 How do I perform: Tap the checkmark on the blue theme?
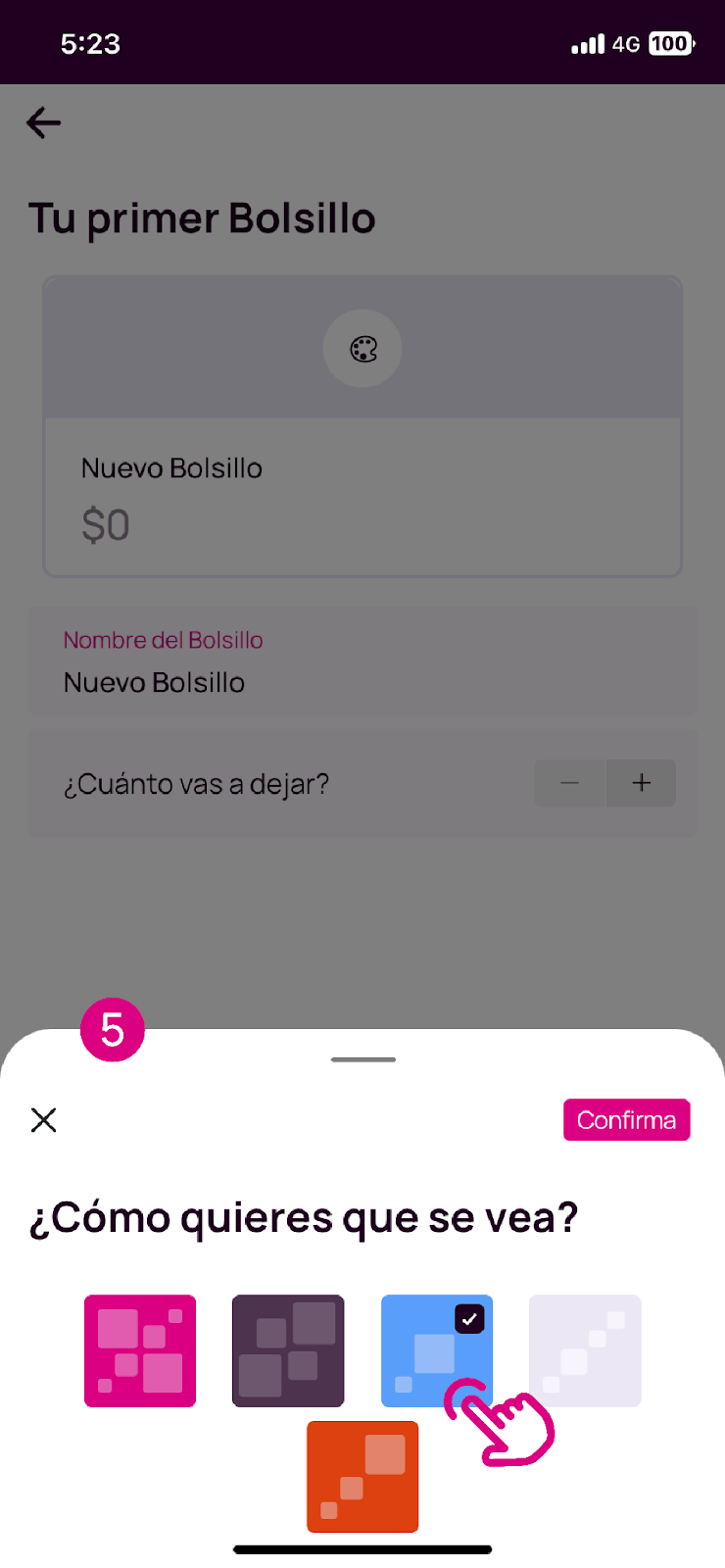[x=469, y=1319]
